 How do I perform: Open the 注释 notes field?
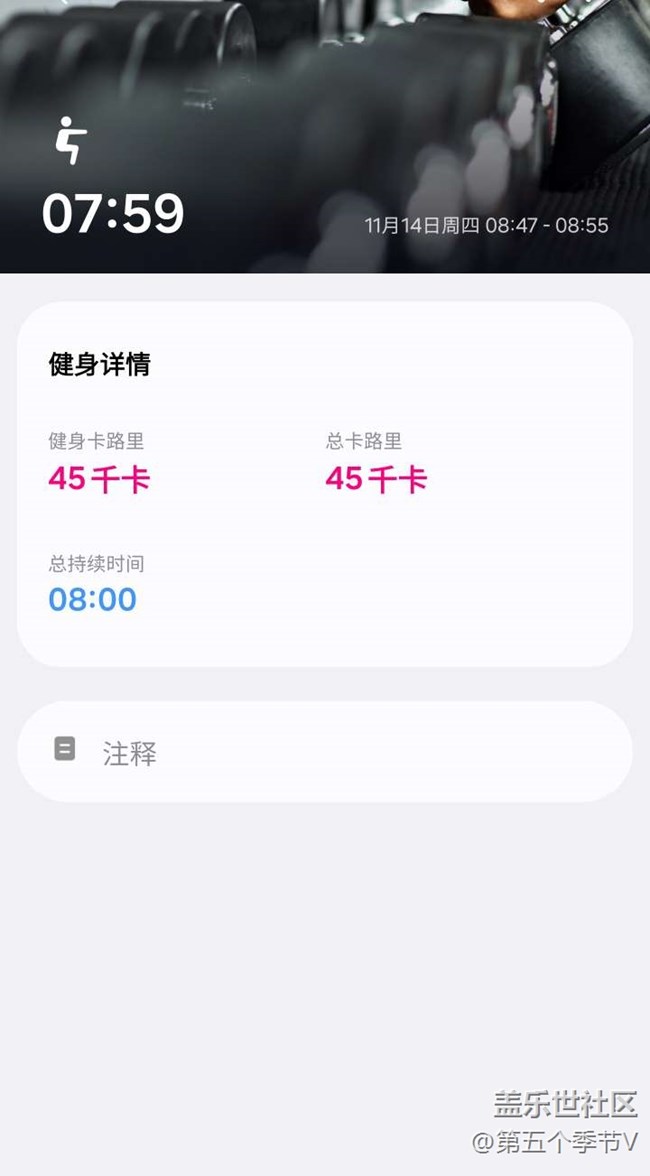324,752
